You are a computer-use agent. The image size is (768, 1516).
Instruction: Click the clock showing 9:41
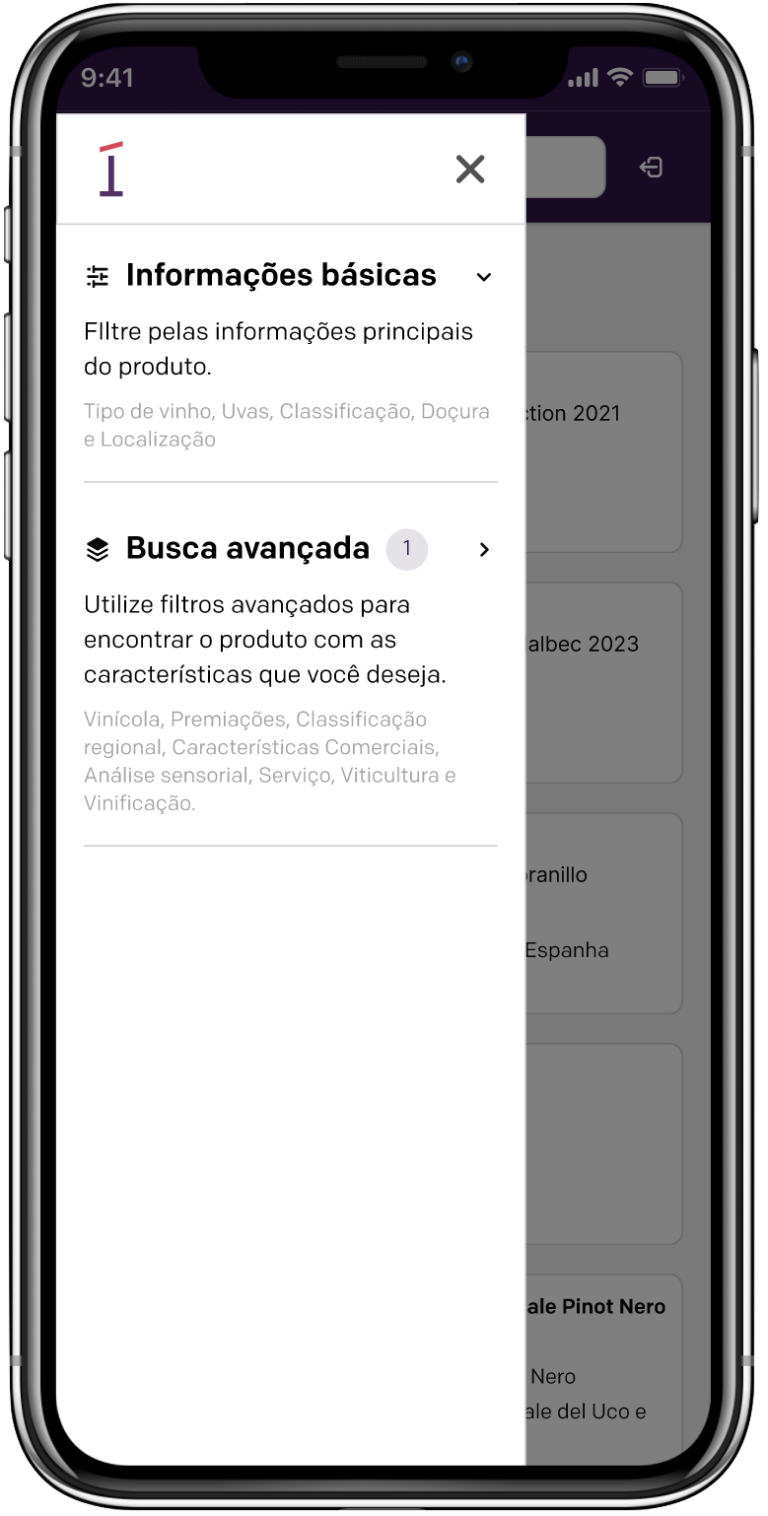pos(108,77)
